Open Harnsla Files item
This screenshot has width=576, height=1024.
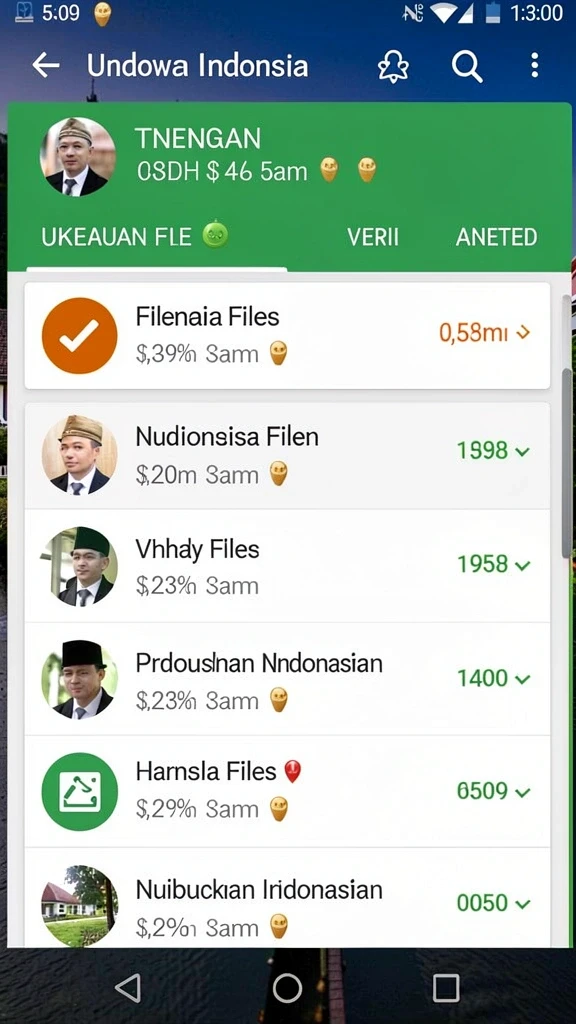coord(287,792)
